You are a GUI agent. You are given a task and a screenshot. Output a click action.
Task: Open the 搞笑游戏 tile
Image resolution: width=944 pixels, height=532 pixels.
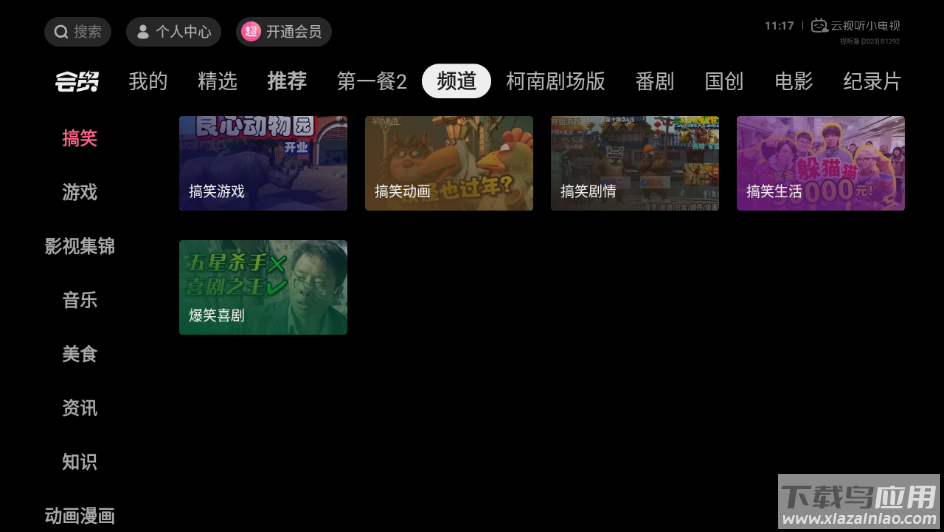(x=263, y=163)
